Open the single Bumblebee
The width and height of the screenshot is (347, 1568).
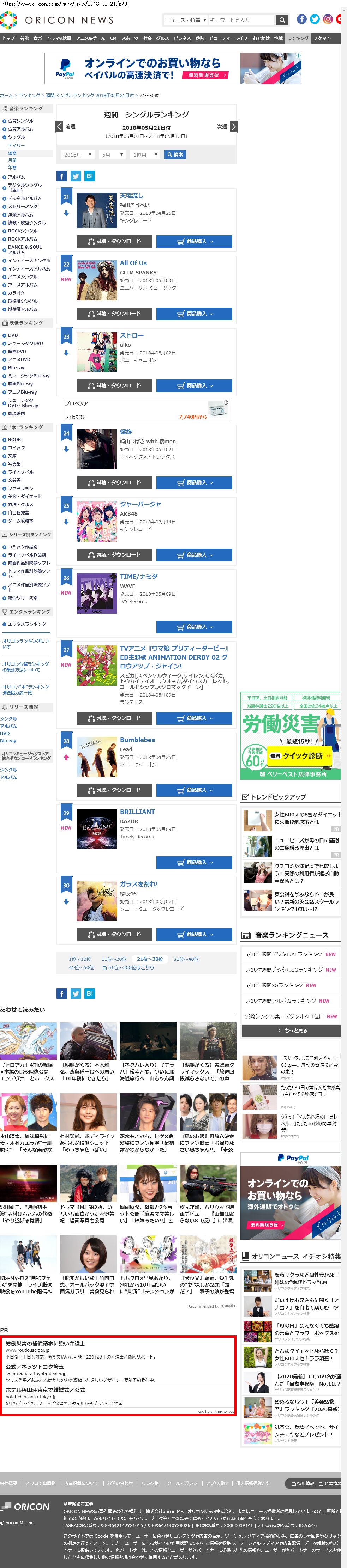click(137, 740)
